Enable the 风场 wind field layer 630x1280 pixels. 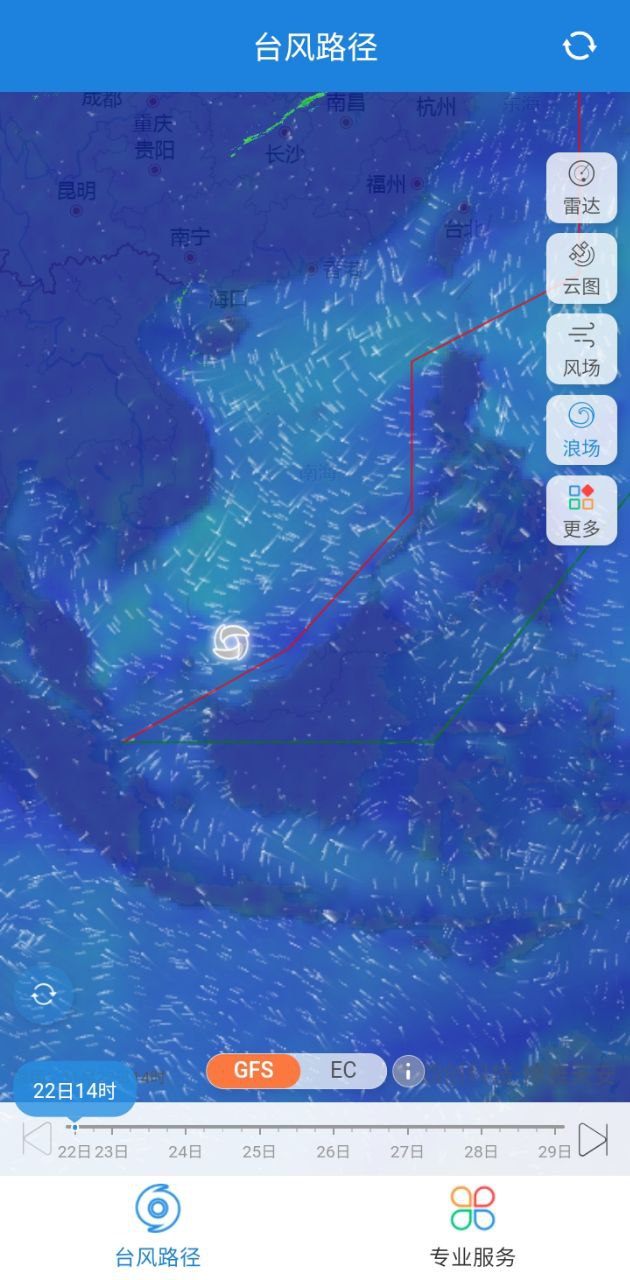tap(581, 349)
